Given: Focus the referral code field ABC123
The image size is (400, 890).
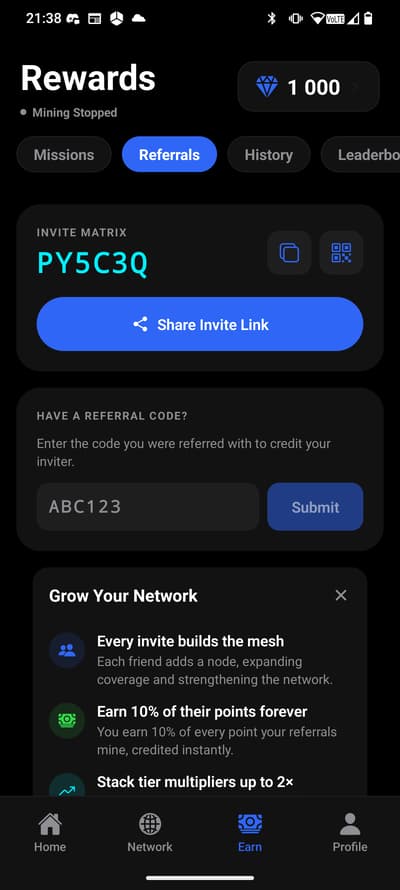Looking at the screenshot, I should (148, 507).
